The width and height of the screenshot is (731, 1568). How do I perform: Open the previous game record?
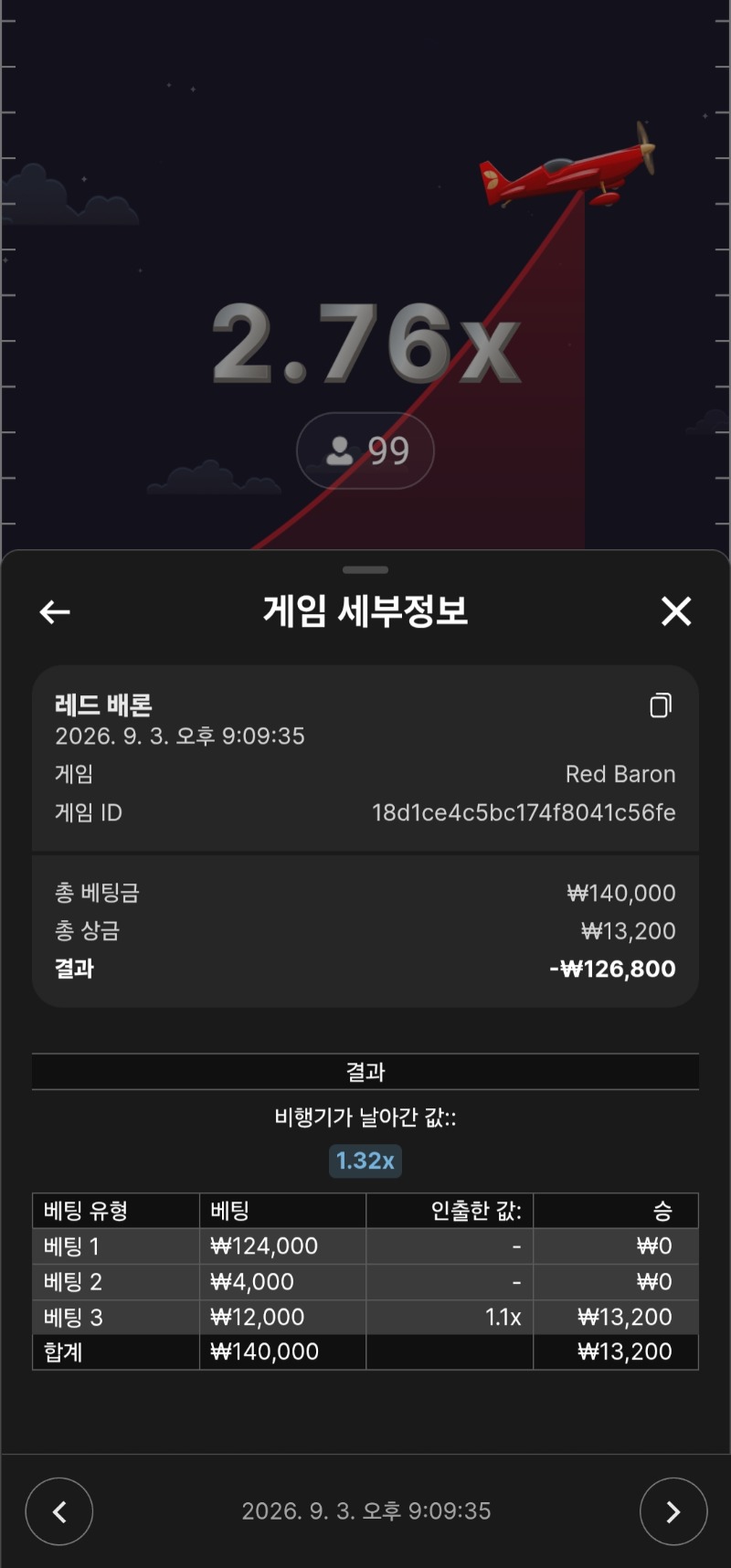click(x=59, y=1511)
